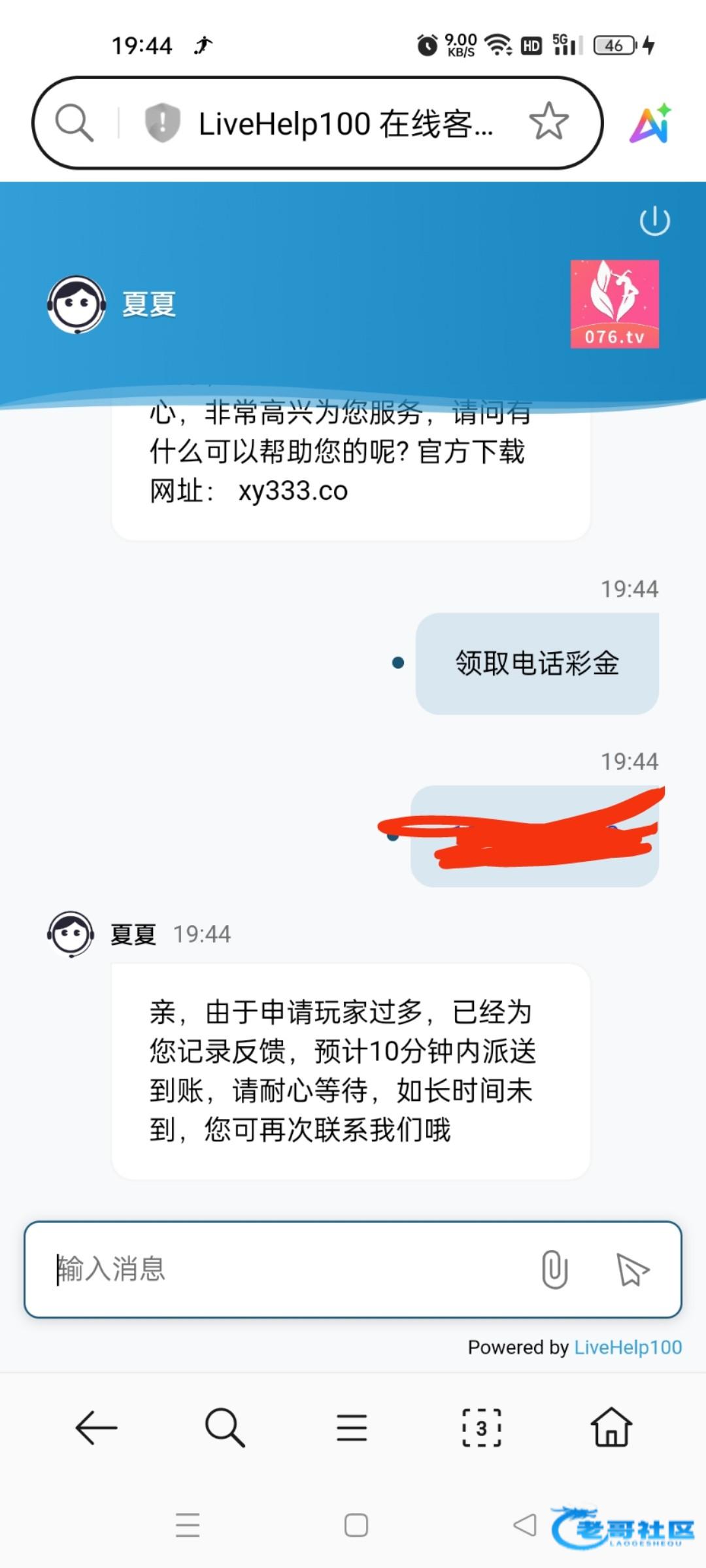Check site security via the shield icon

point(162,122)
